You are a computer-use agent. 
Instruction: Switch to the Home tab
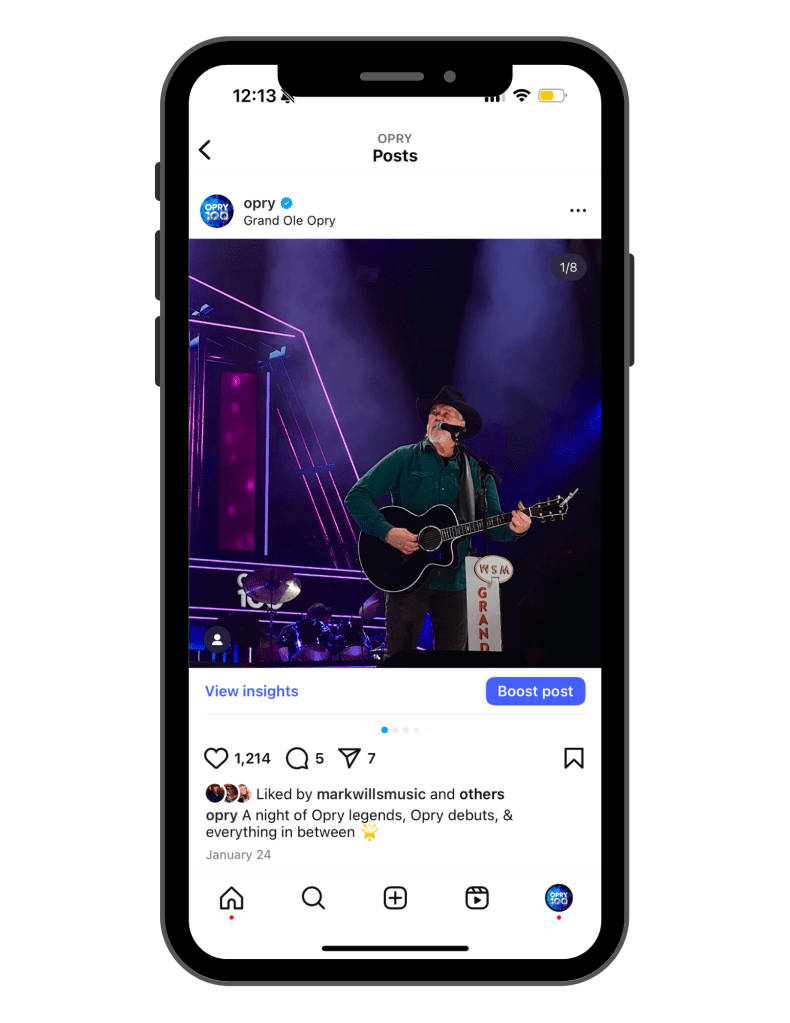click(x=231, y=898)
